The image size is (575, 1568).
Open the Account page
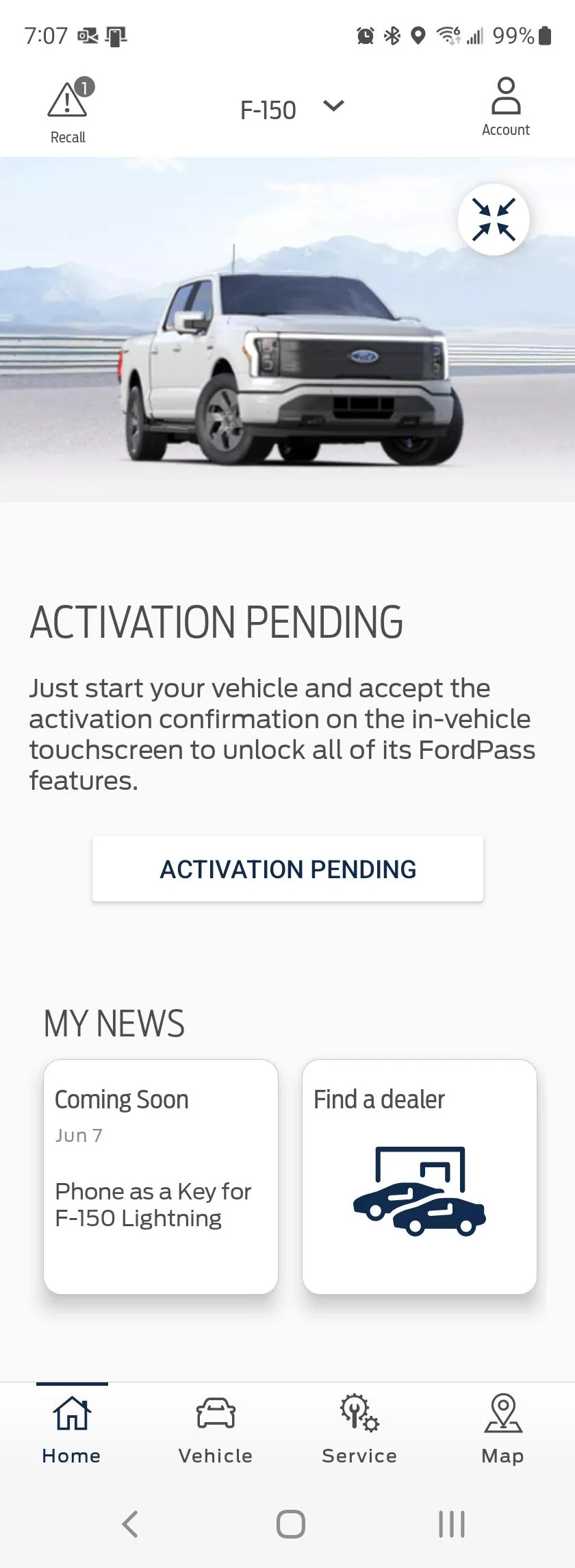click(505, 108)
